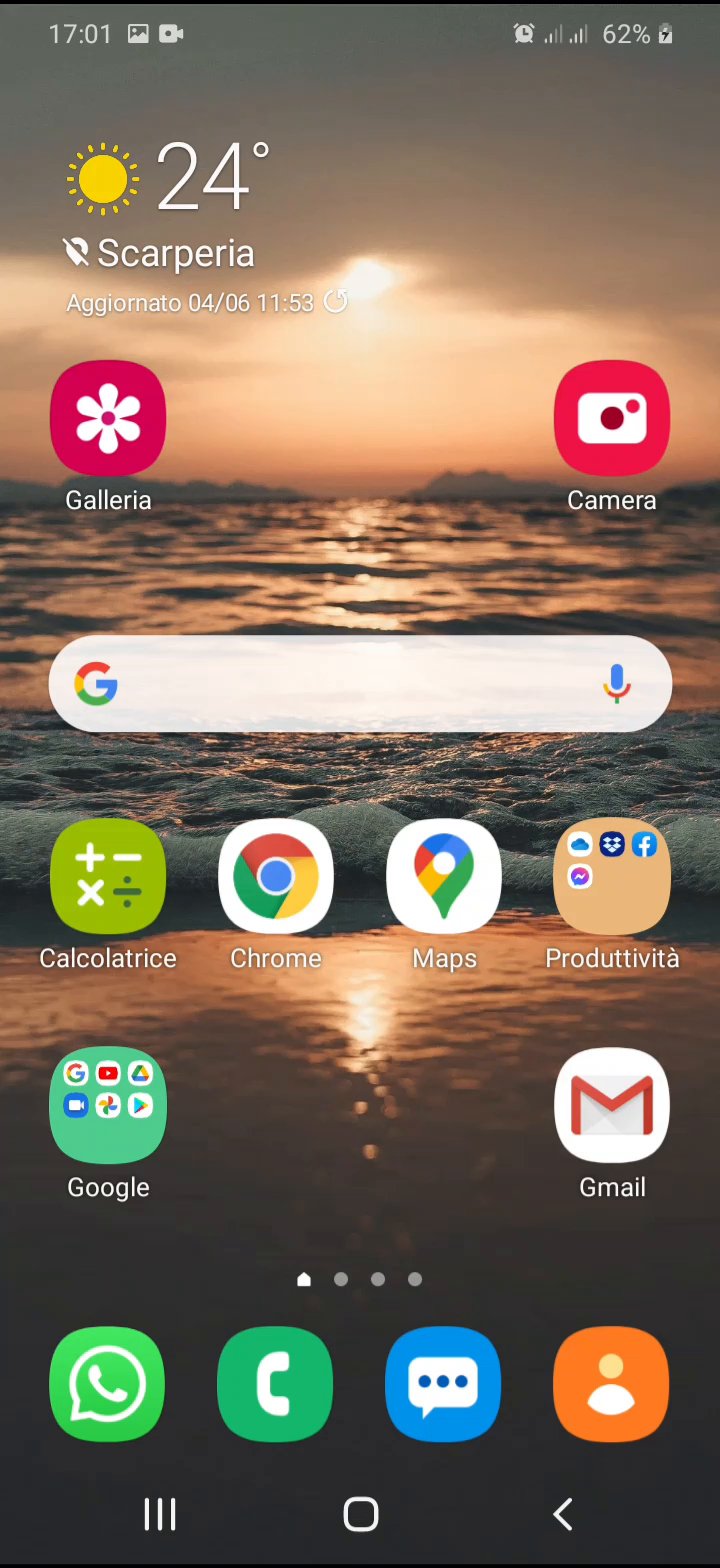
Task: Open Google Maps
Action: [x=444, y=876]
